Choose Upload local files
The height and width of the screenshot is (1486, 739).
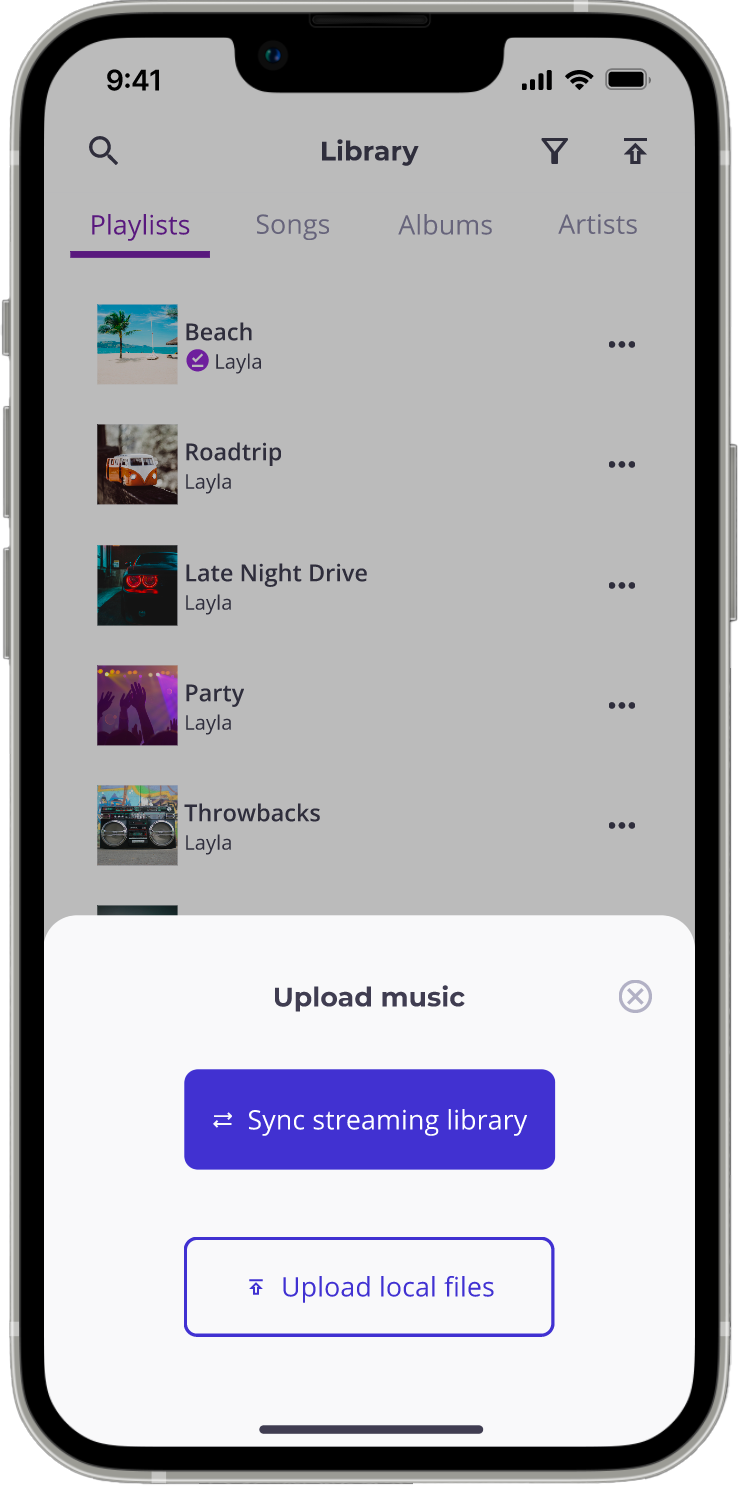(x=369, y=1287)
